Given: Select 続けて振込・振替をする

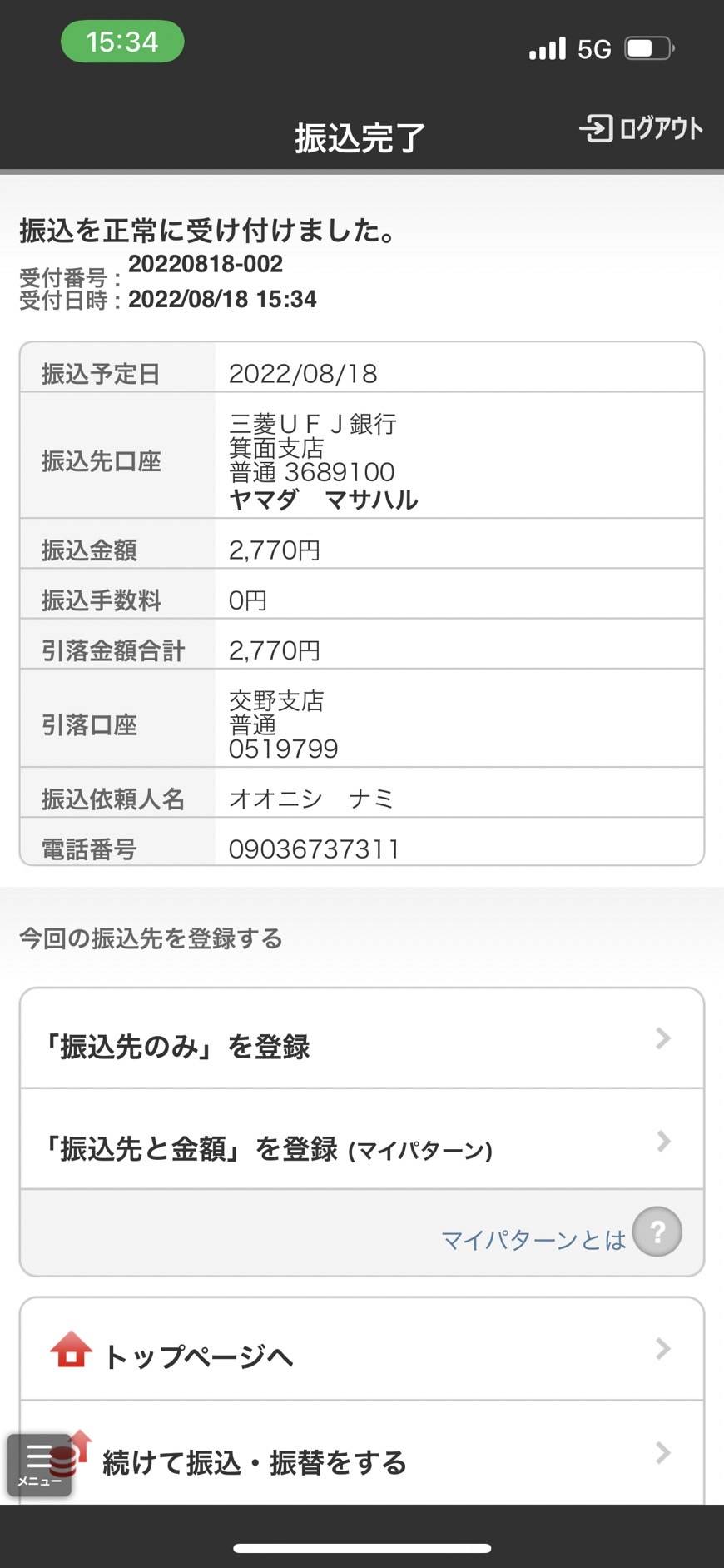Looking at the screenshot, I should (x=362, y=1454).
